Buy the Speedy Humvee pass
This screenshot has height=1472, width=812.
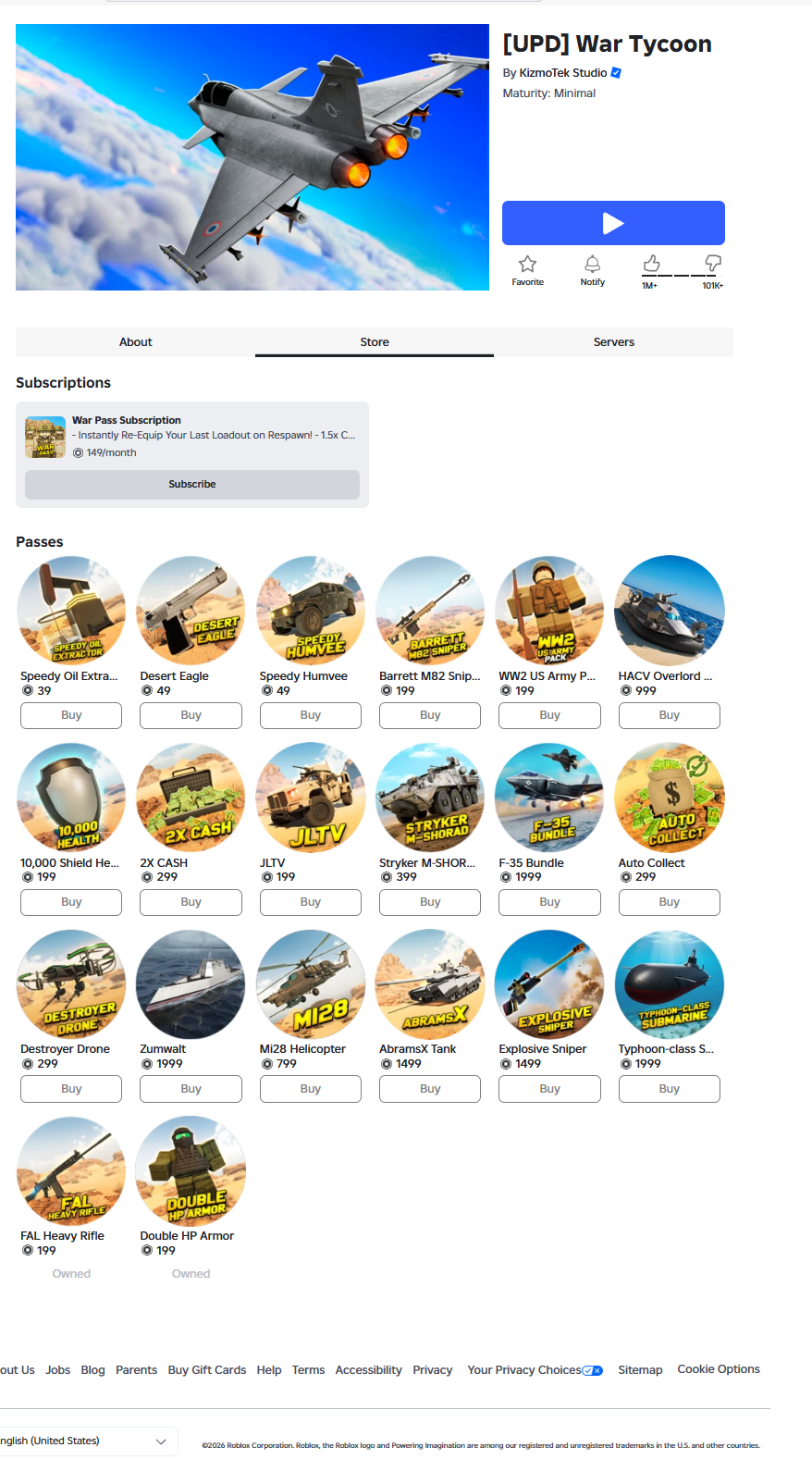tap(311, 715)
